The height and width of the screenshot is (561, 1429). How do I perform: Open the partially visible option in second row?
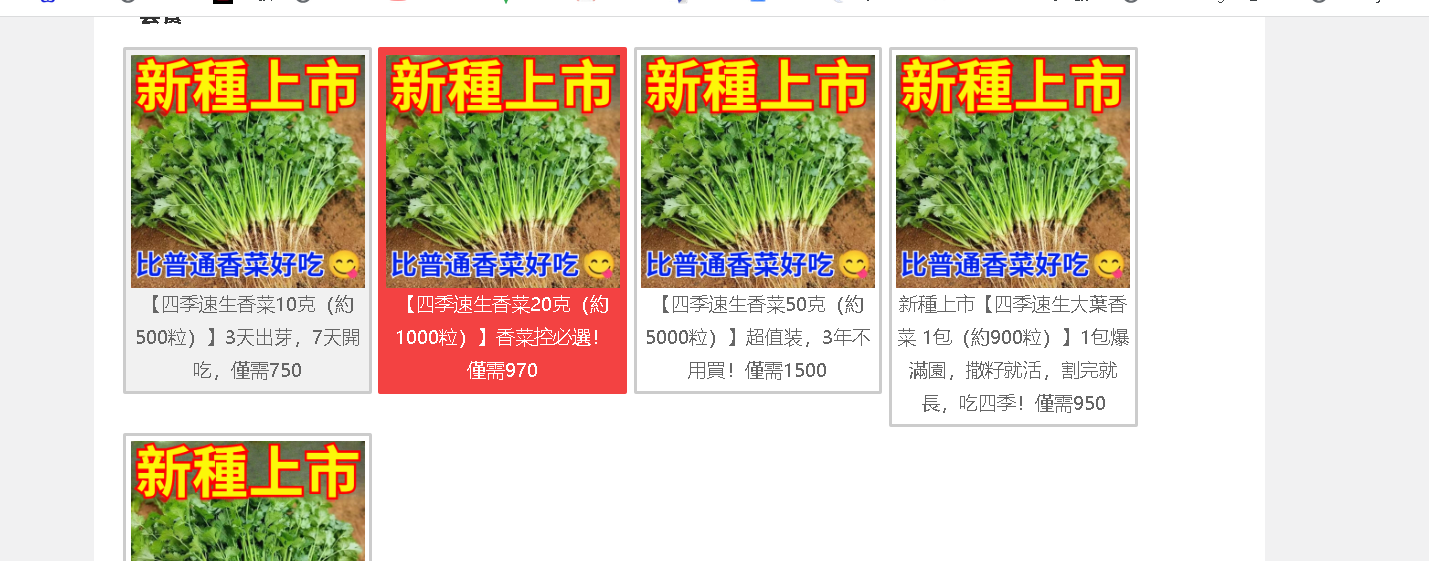coord(247,500)
